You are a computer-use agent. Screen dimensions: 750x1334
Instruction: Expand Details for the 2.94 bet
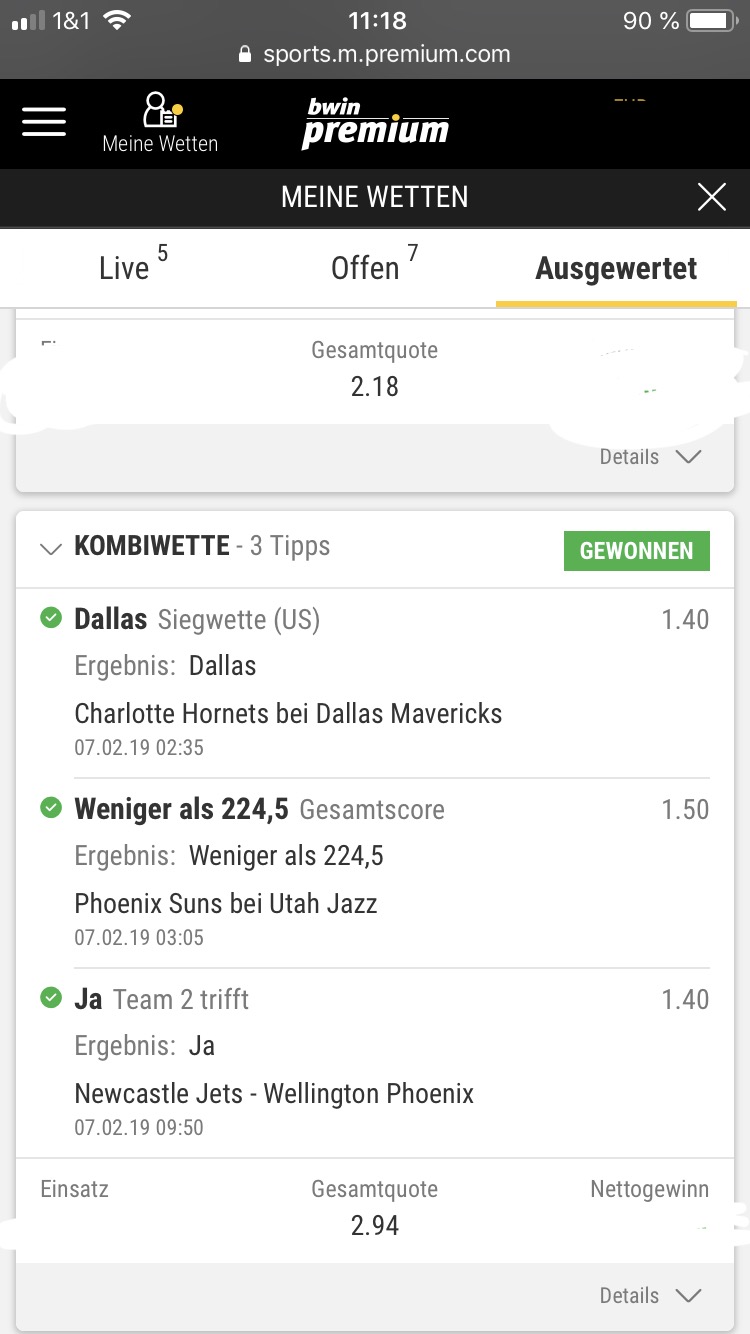click(x=650, y=1295)
